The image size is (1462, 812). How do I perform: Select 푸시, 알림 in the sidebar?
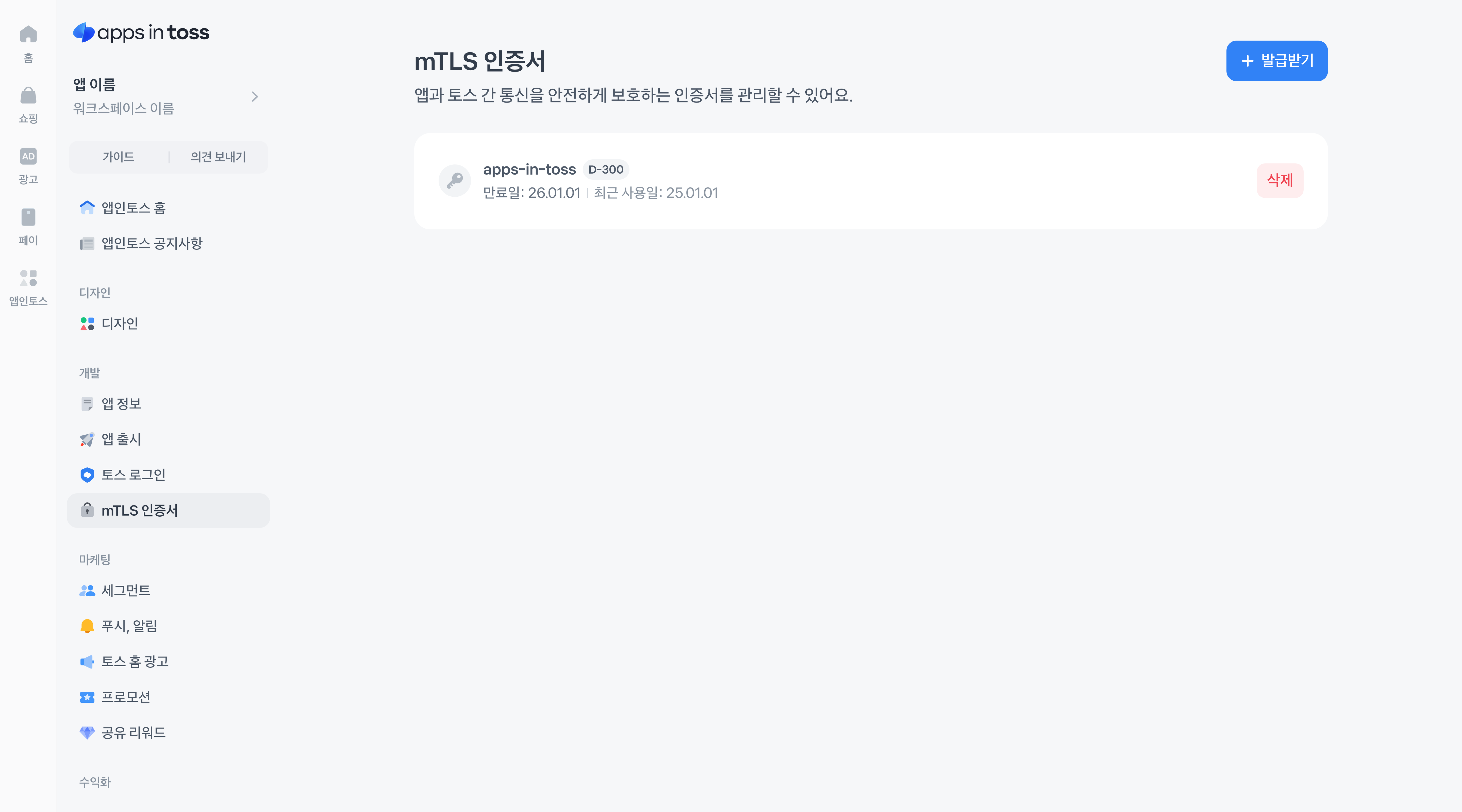pyautogui.click(x=129, y=626)
